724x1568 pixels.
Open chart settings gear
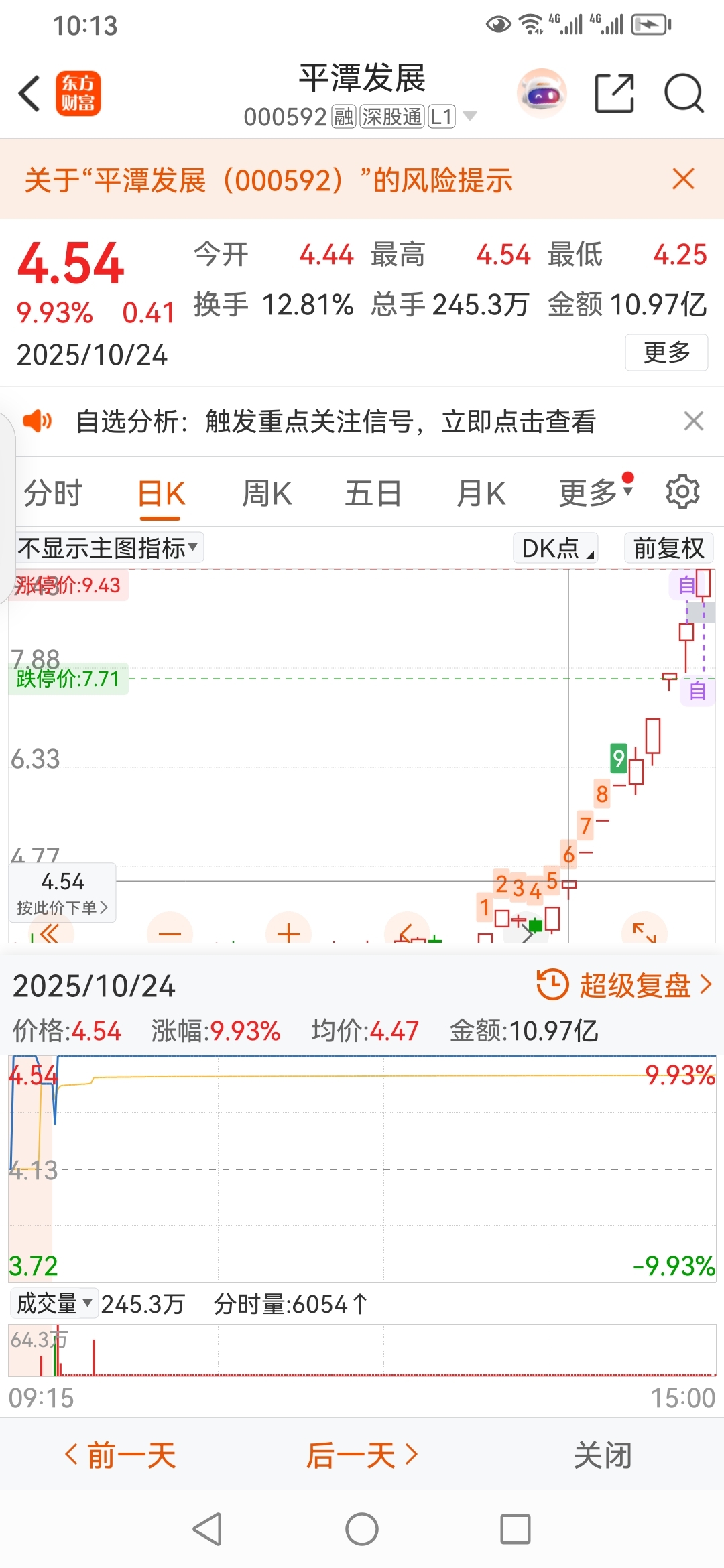coord(682,492)
